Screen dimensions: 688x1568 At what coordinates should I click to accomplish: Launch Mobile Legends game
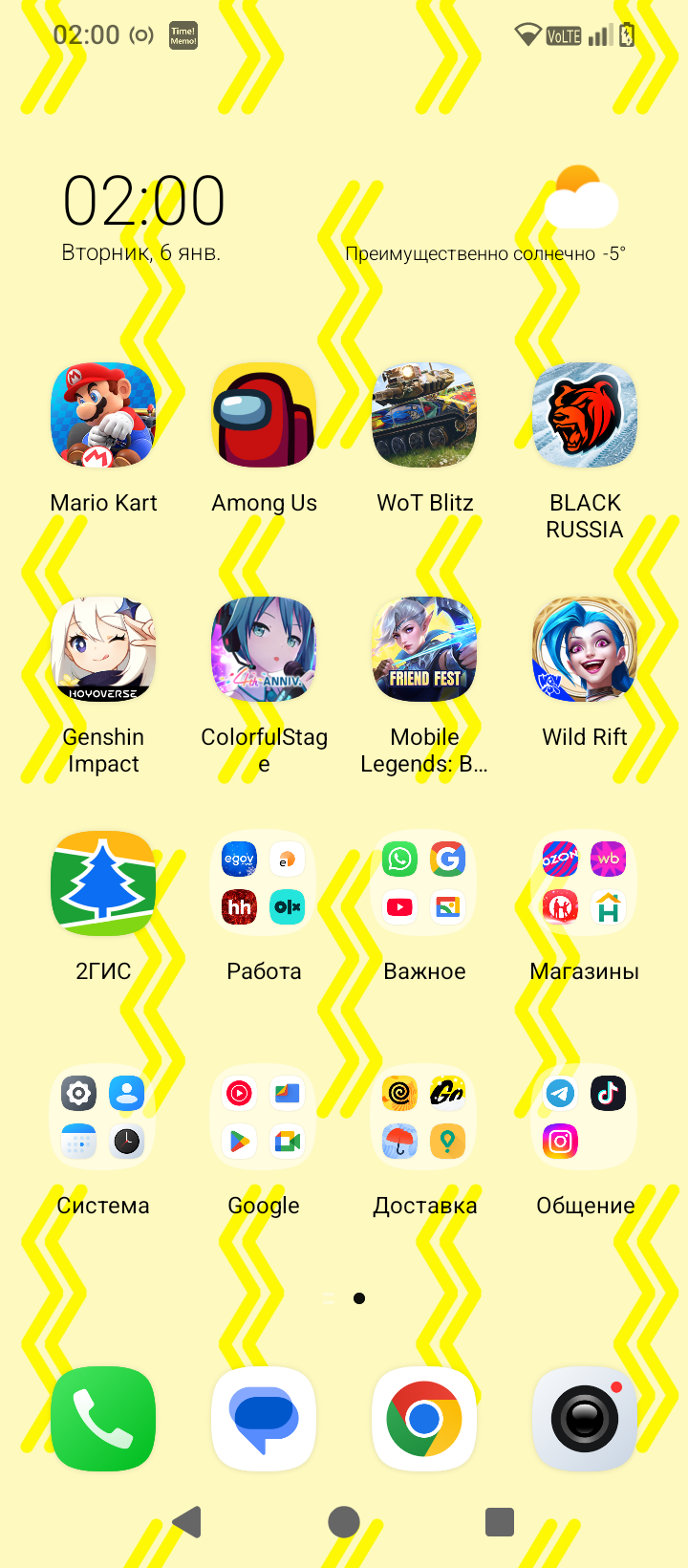(424, 649)
